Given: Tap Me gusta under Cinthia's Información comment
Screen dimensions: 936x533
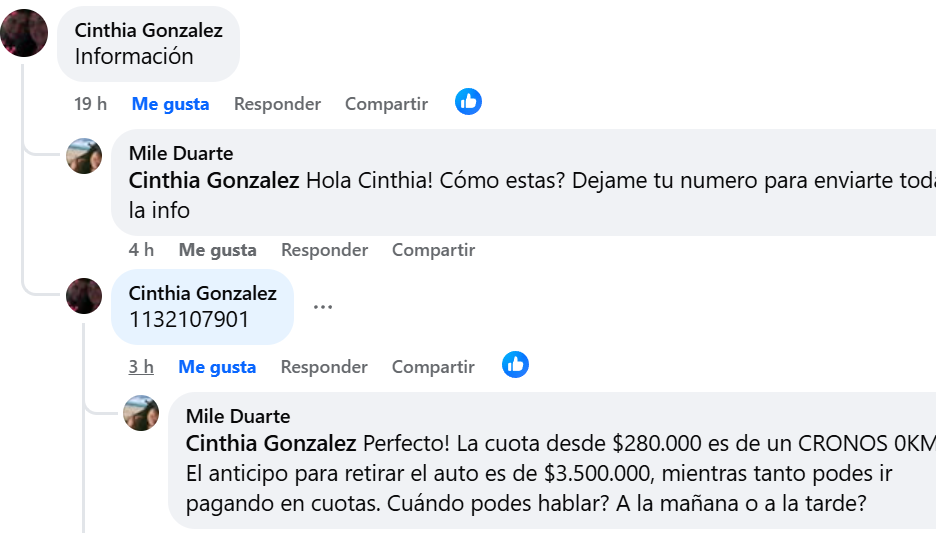Looking at the screenshot, I should [170, 104].
